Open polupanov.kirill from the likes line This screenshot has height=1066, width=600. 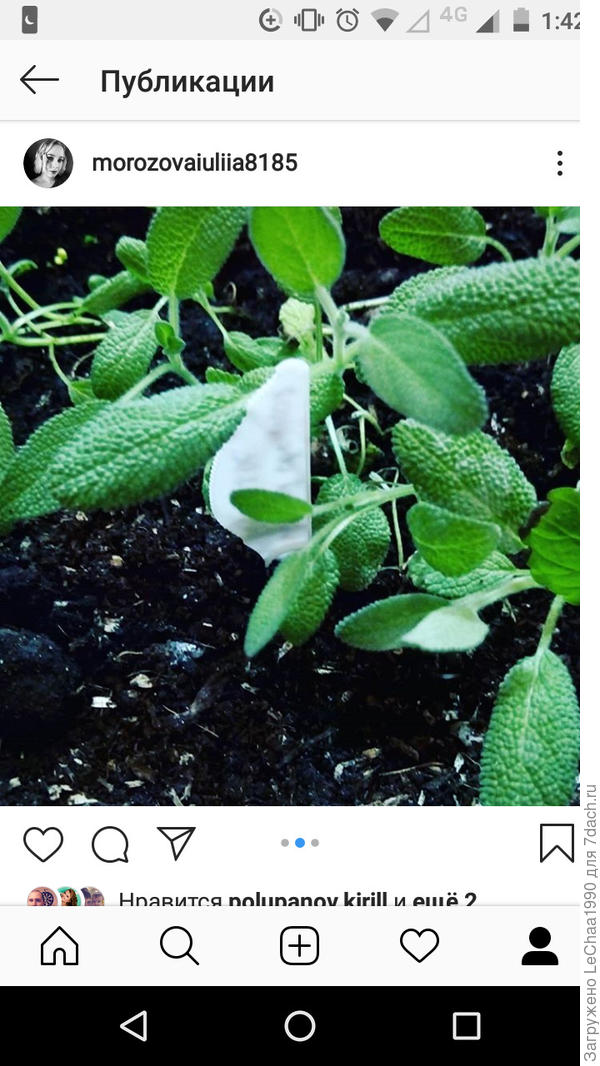tap(307, 899)
